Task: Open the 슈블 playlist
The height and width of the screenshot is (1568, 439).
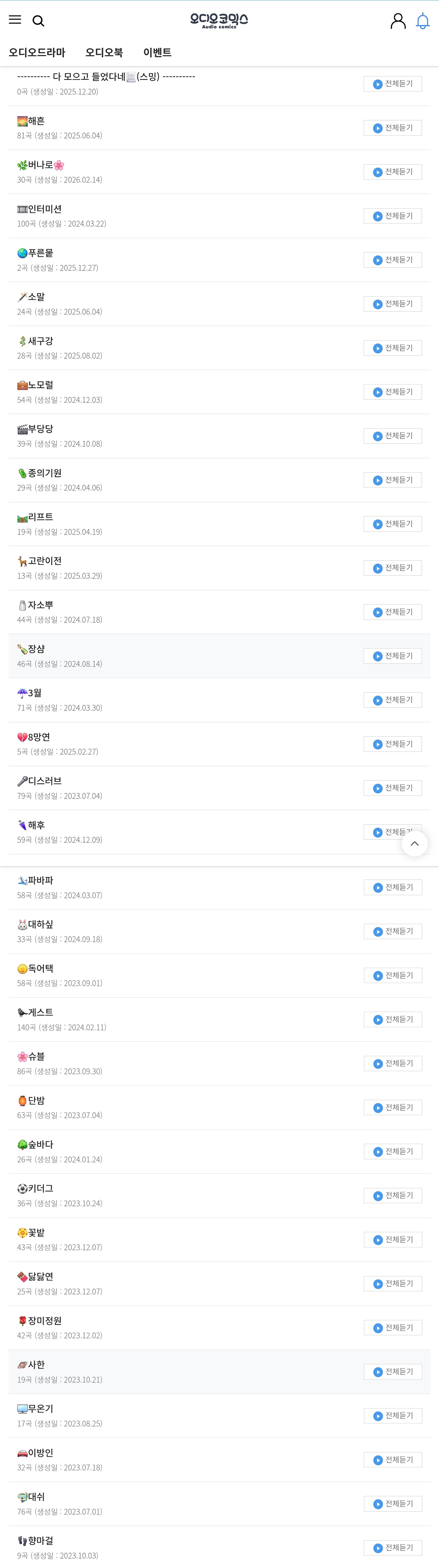Action: [x=36, y=1057]
